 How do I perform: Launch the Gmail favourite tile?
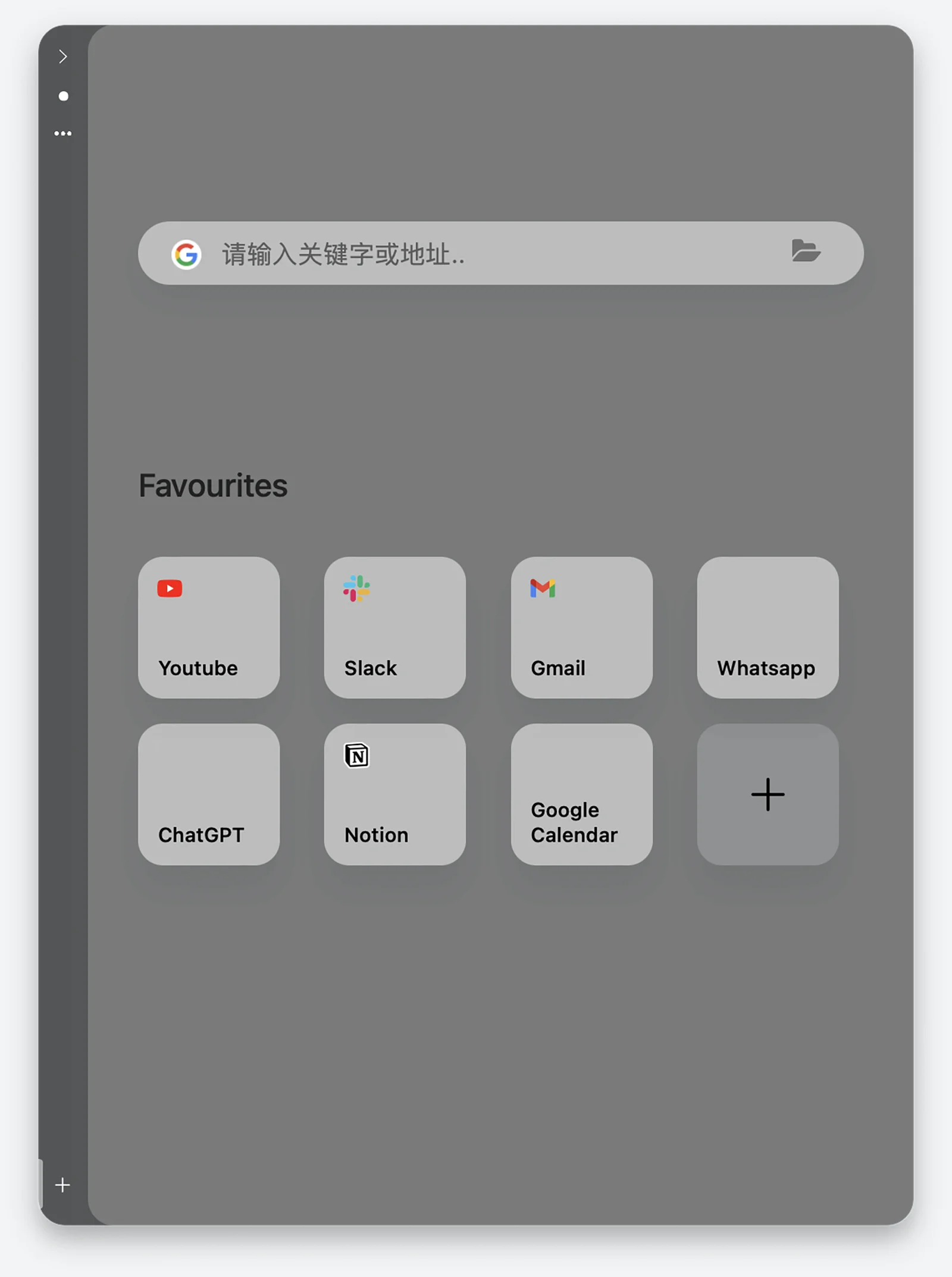581,627
